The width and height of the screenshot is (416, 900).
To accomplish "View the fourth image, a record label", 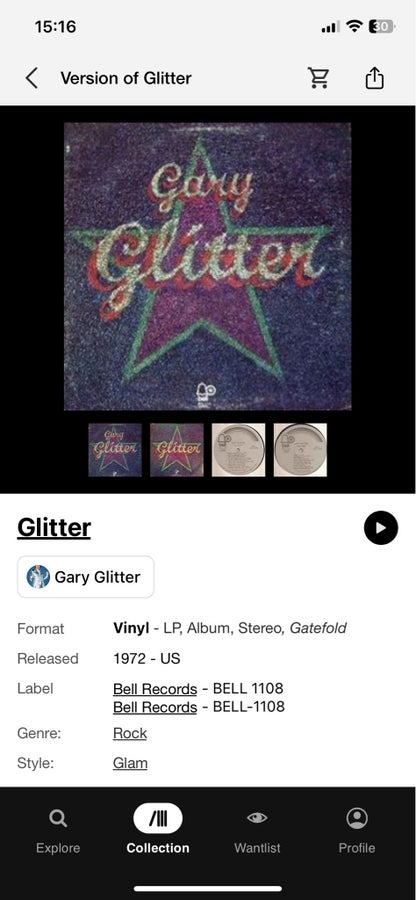I will (300, 450).
